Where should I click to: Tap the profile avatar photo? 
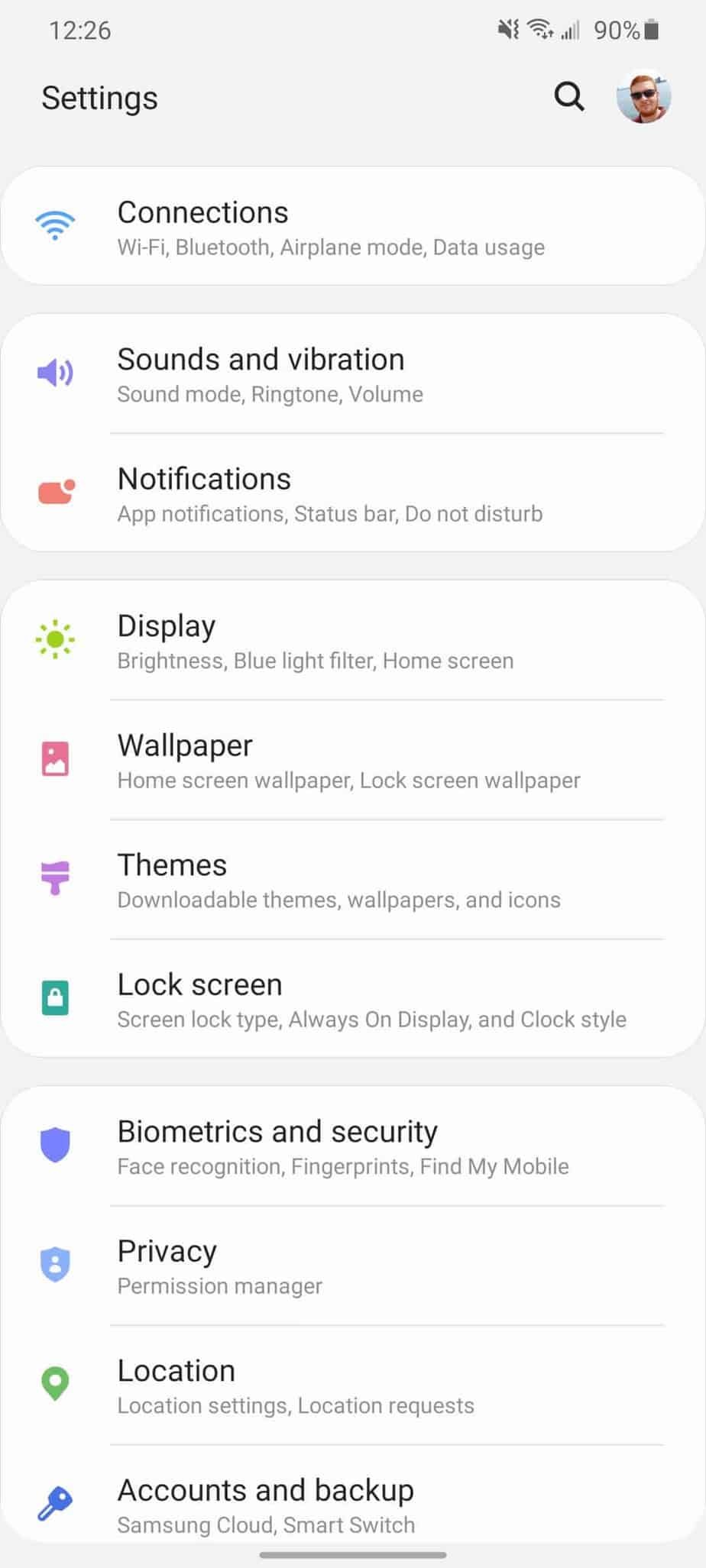coord(644,97)
